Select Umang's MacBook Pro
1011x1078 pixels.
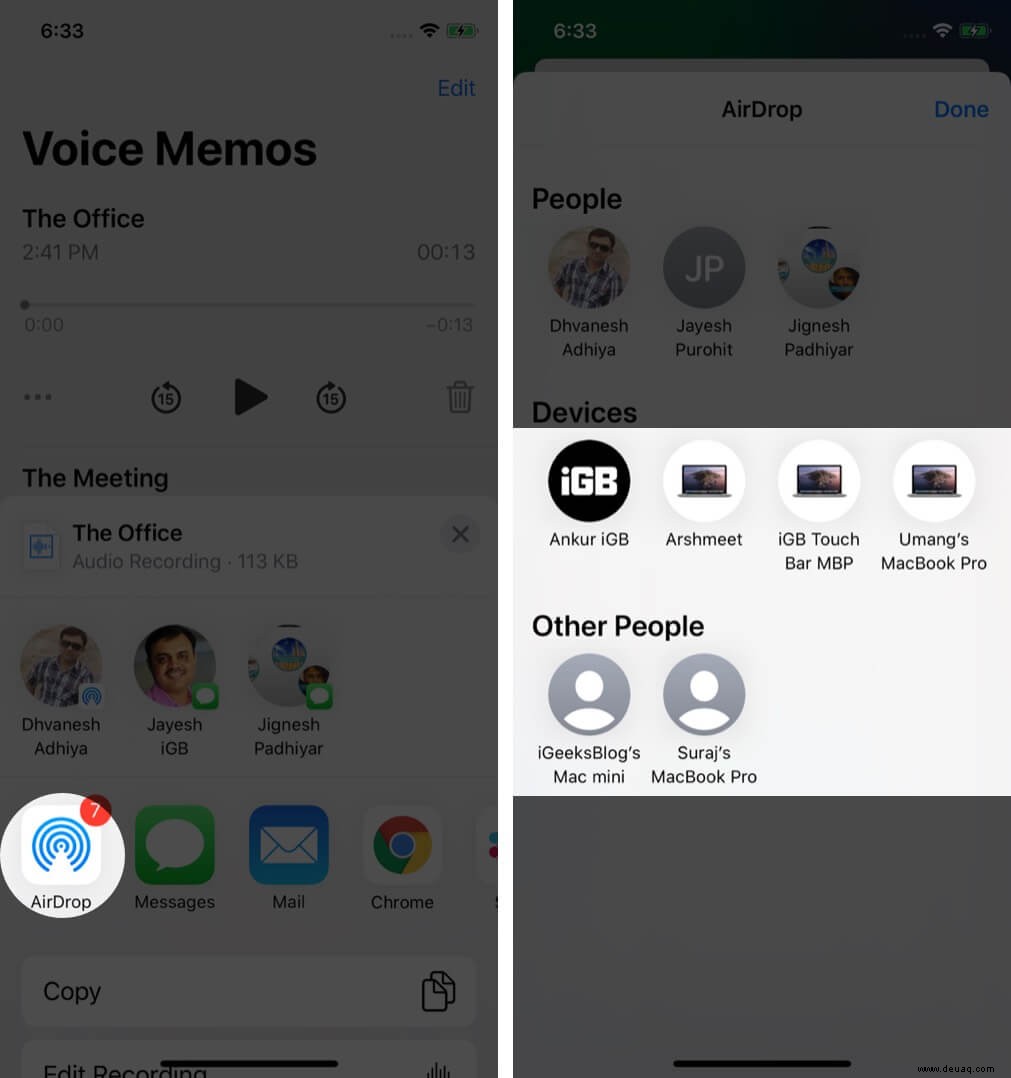click(x=933, y=482)
